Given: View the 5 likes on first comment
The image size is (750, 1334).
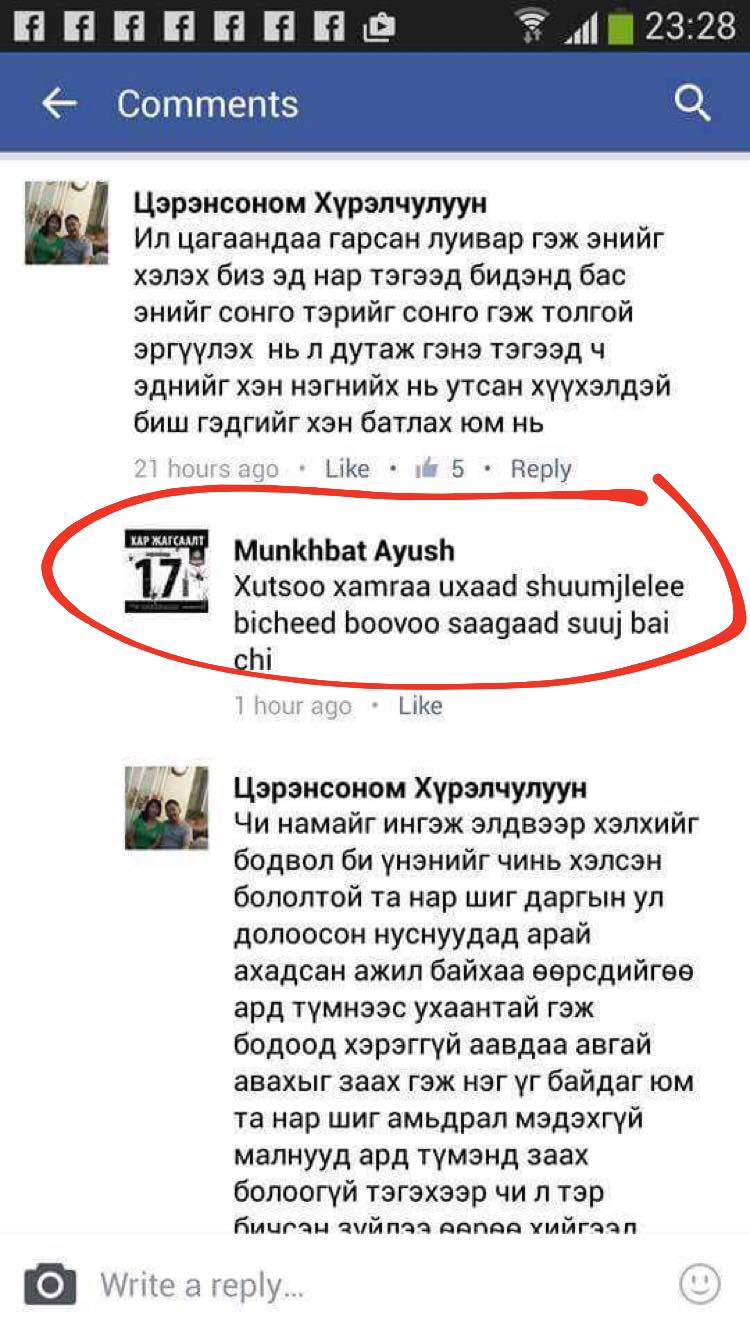Looking at the screenshot, I should pos(441,469).
